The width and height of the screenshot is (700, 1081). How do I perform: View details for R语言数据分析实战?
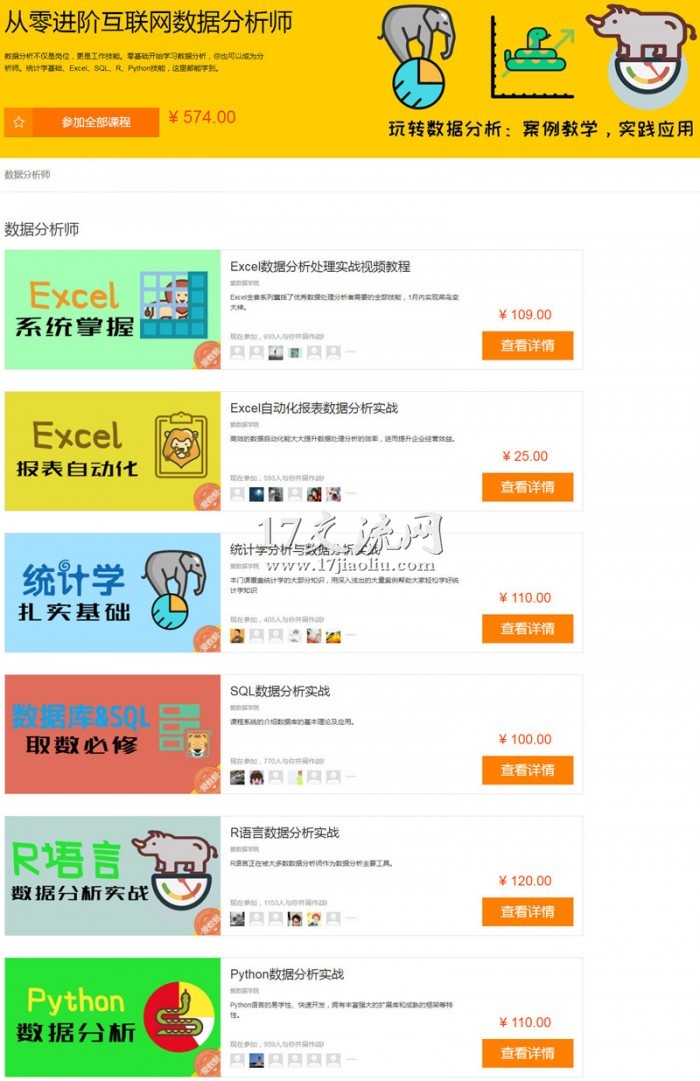[527, 912]
